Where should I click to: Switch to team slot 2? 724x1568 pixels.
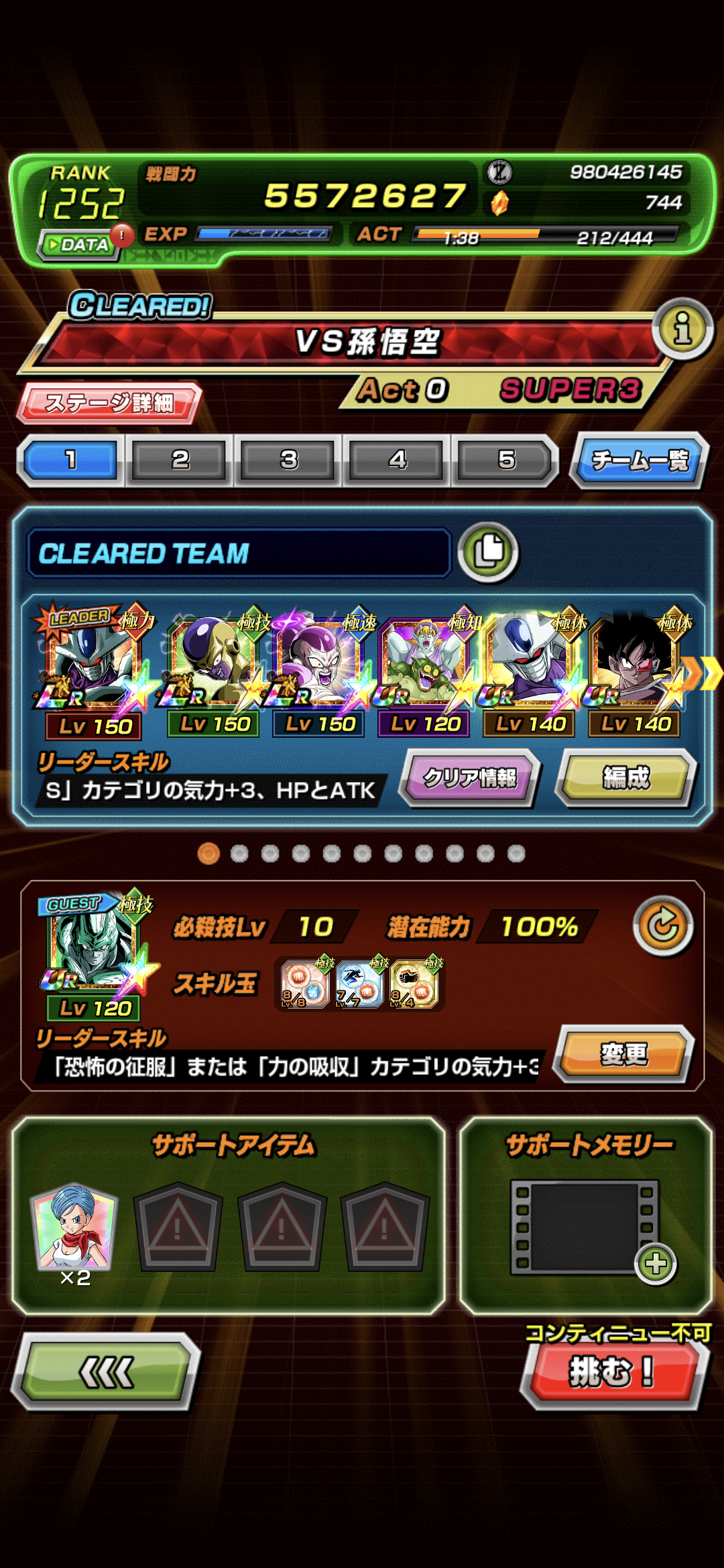pyautogui.click(x=180, y=460)
